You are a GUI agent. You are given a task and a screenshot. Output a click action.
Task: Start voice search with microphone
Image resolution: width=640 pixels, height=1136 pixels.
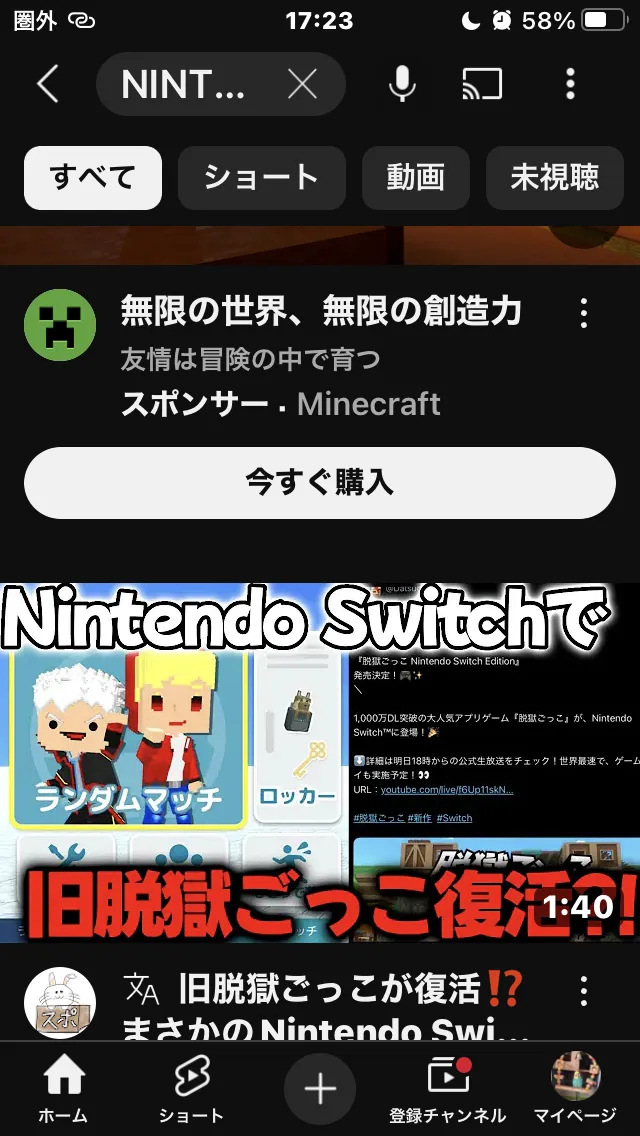(402, 85)
